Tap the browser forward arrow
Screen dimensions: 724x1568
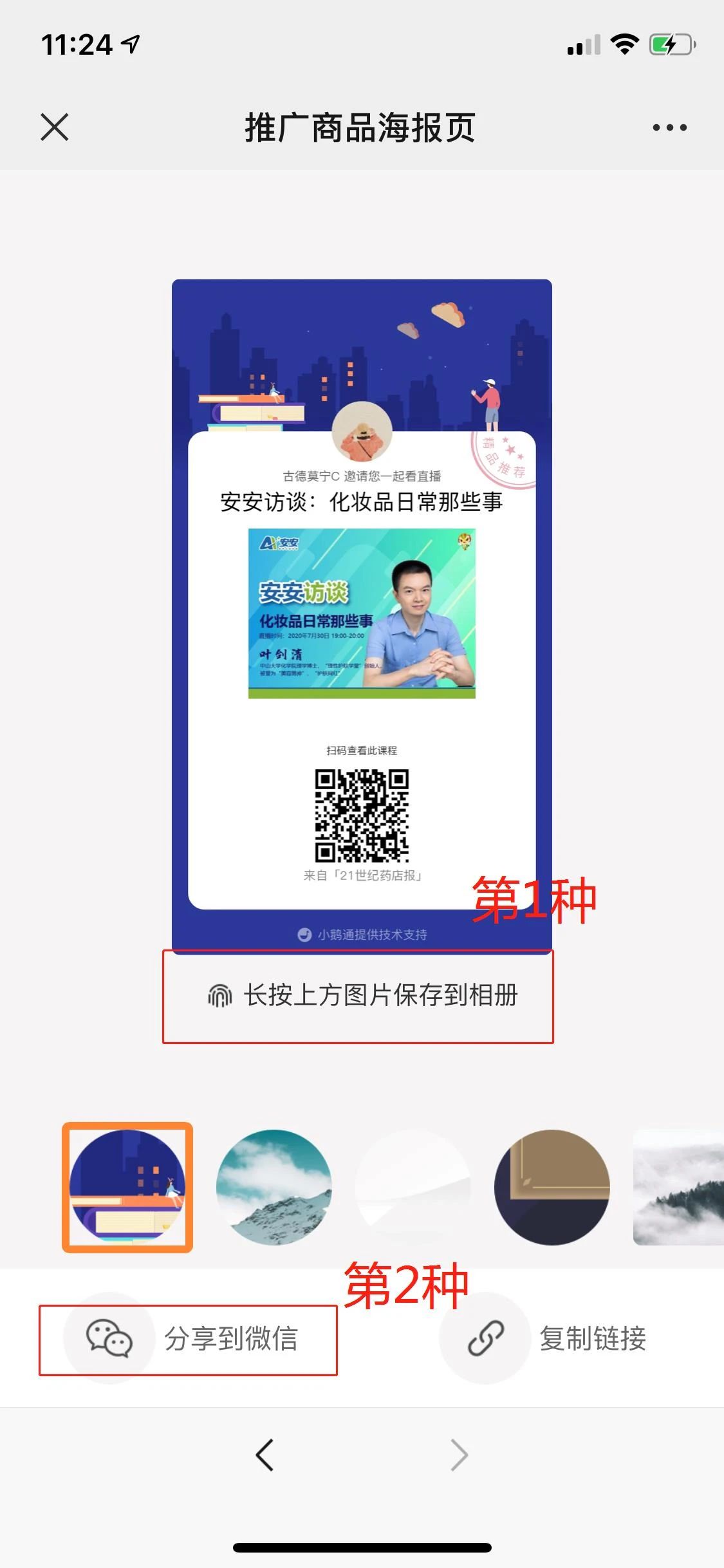pyautogui.click(x=459, y=1455)
